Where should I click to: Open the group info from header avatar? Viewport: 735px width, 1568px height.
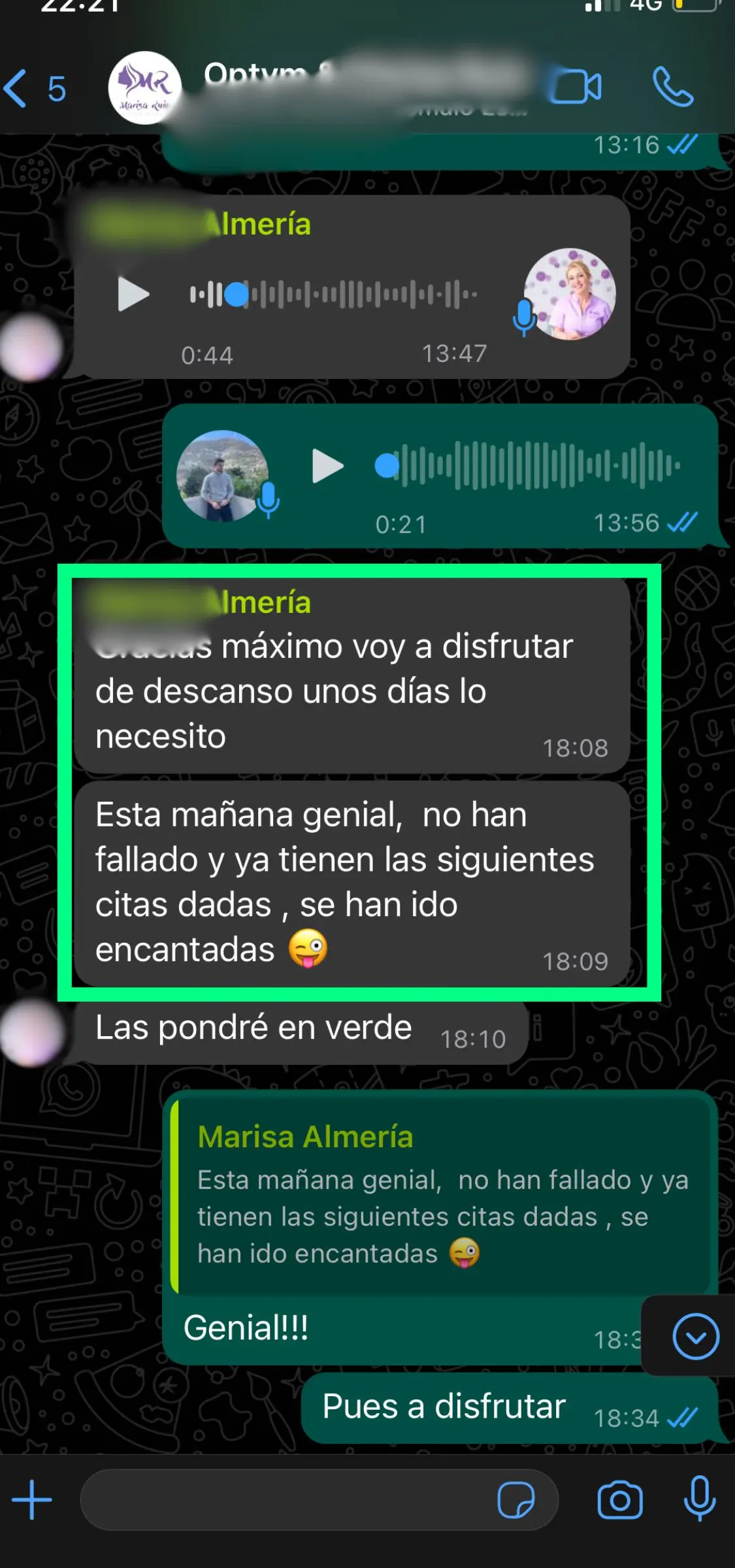click(x=144, y=88)
